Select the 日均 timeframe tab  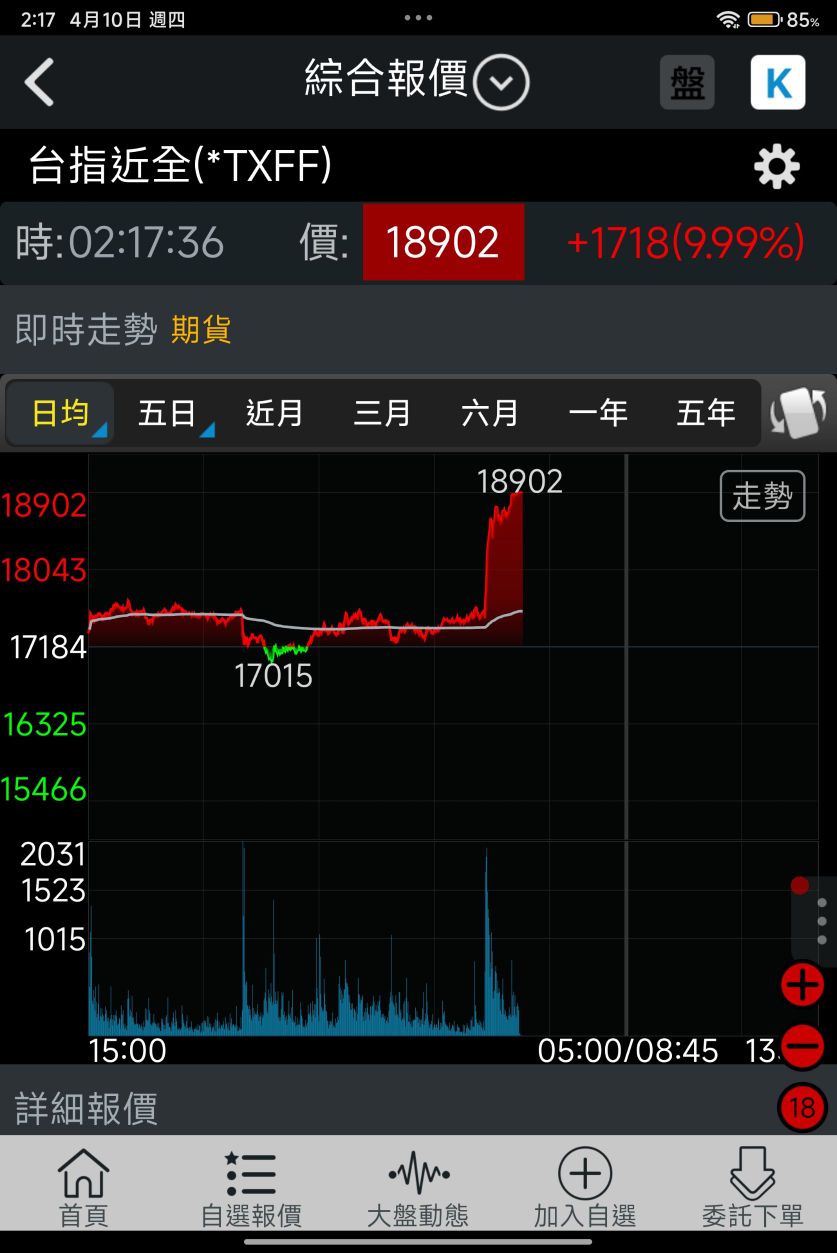pos(62,413)
